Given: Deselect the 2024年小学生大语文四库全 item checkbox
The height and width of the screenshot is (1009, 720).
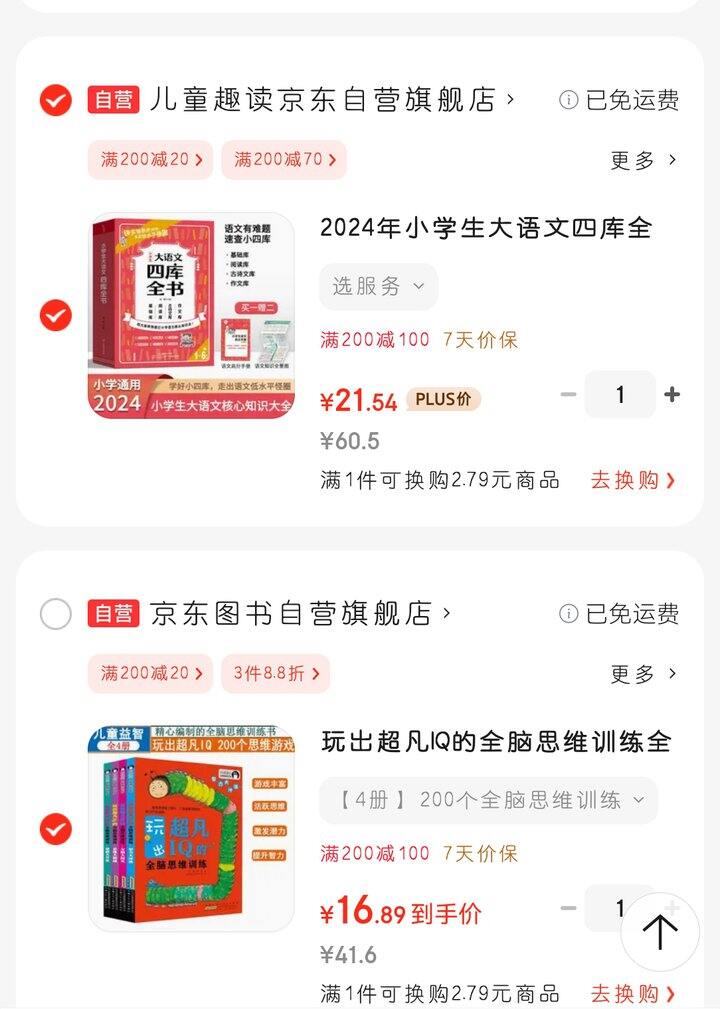Looking at the screenshot, I should 54,313.
